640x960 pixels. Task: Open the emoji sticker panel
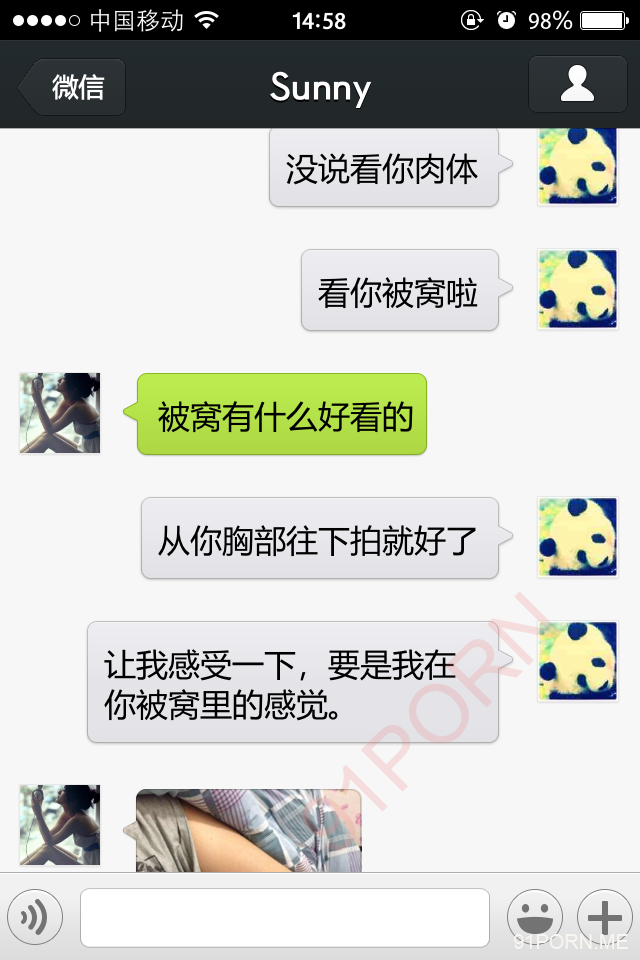[535, 916]
